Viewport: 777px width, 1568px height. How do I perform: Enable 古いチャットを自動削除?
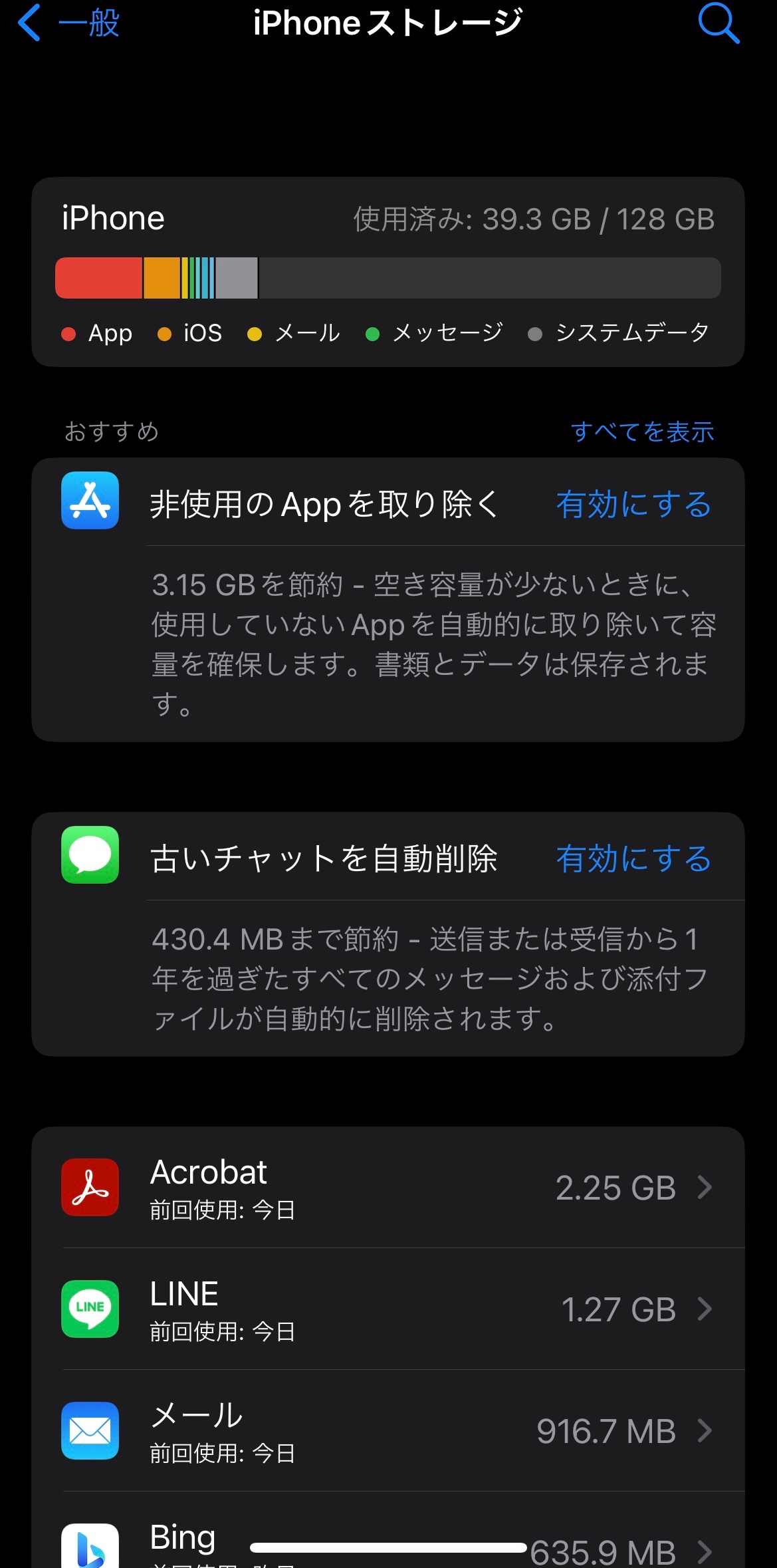tap(633, 858)
